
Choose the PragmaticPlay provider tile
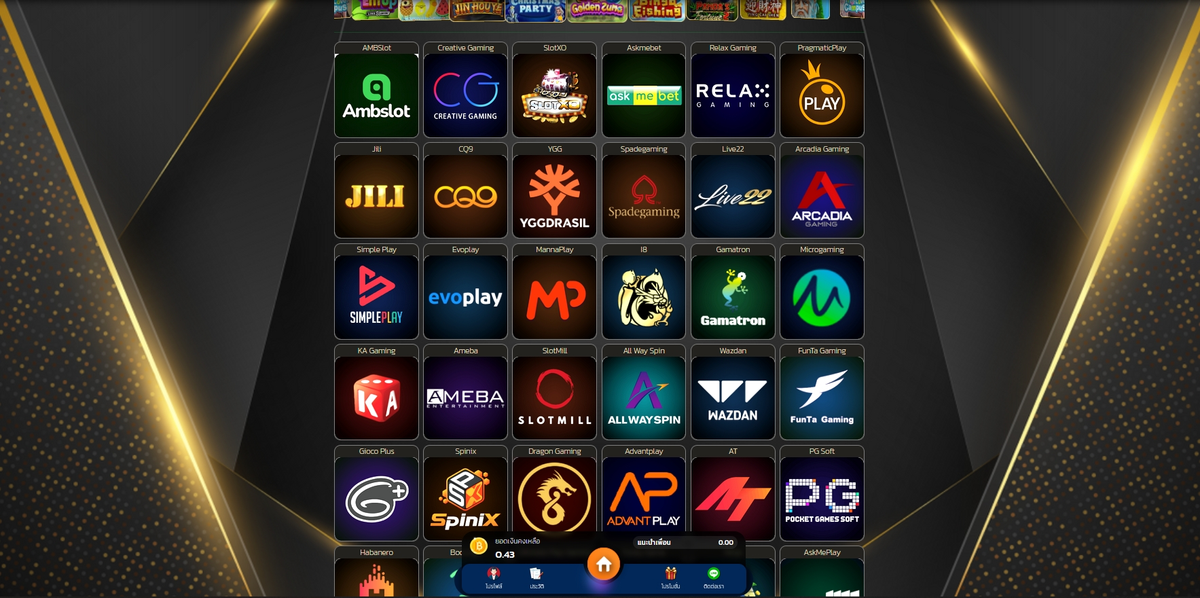click(x=821, y=95)
